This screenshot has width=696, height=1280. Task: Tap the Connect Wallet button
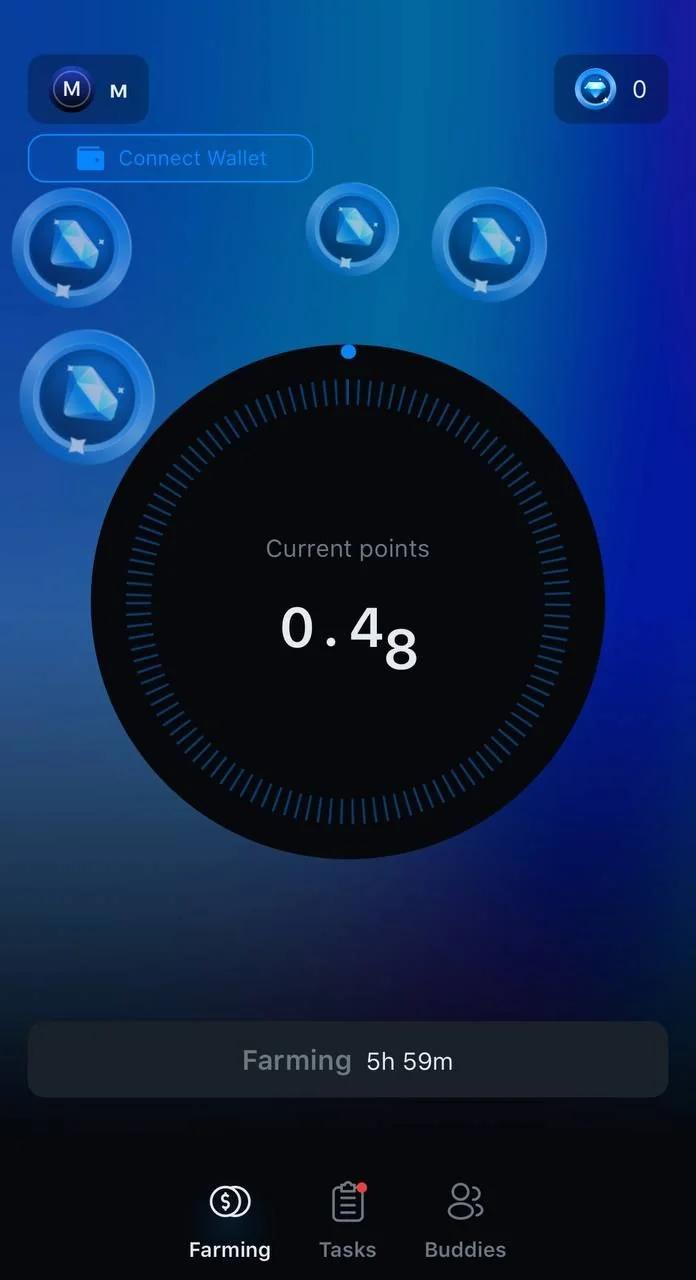click(170, 158)
